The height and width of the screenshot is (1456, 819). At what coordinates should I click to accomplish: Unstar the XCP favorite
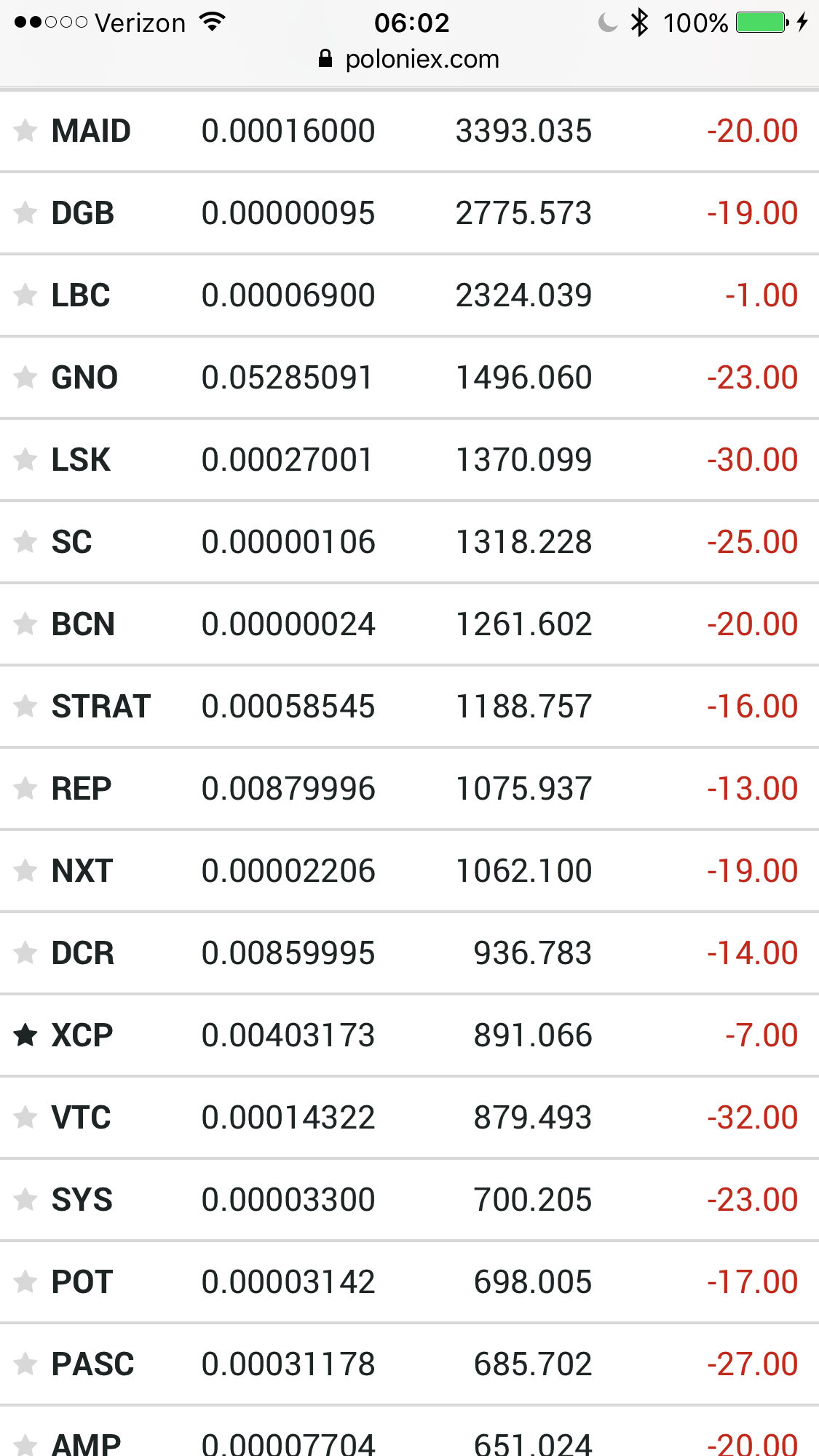(x=25, y=1035)
